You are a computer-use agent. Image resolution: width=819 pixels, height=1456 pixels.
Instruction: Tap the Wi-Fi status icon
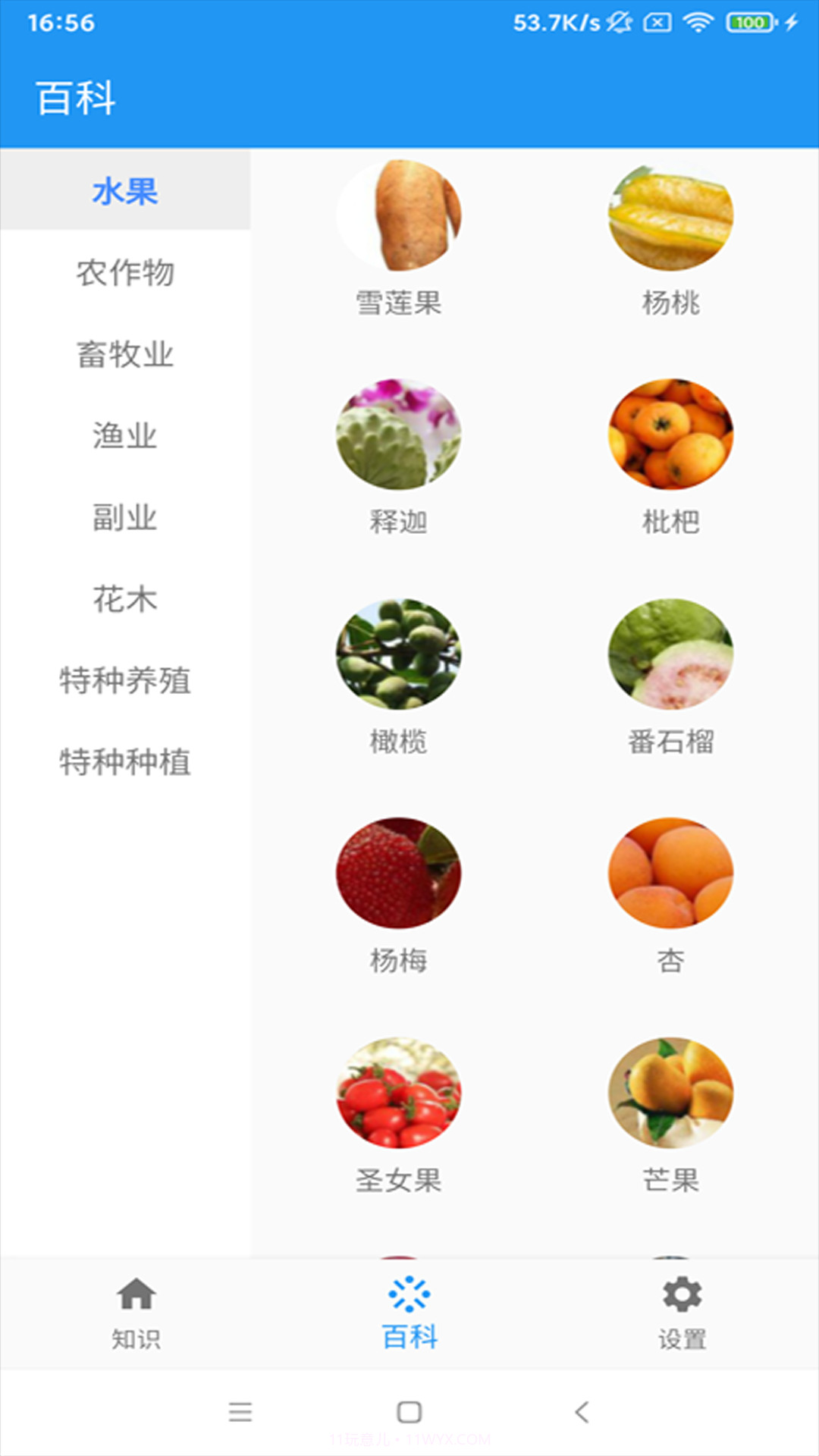pyautogui.click(x=698, y=23)
